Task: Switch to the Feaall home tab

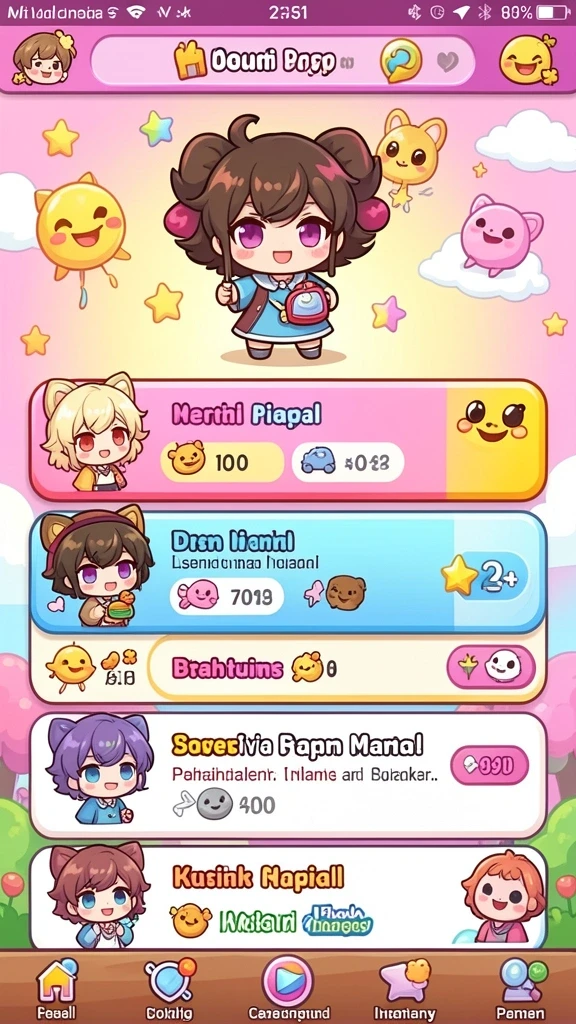Action: coord(56,988)
